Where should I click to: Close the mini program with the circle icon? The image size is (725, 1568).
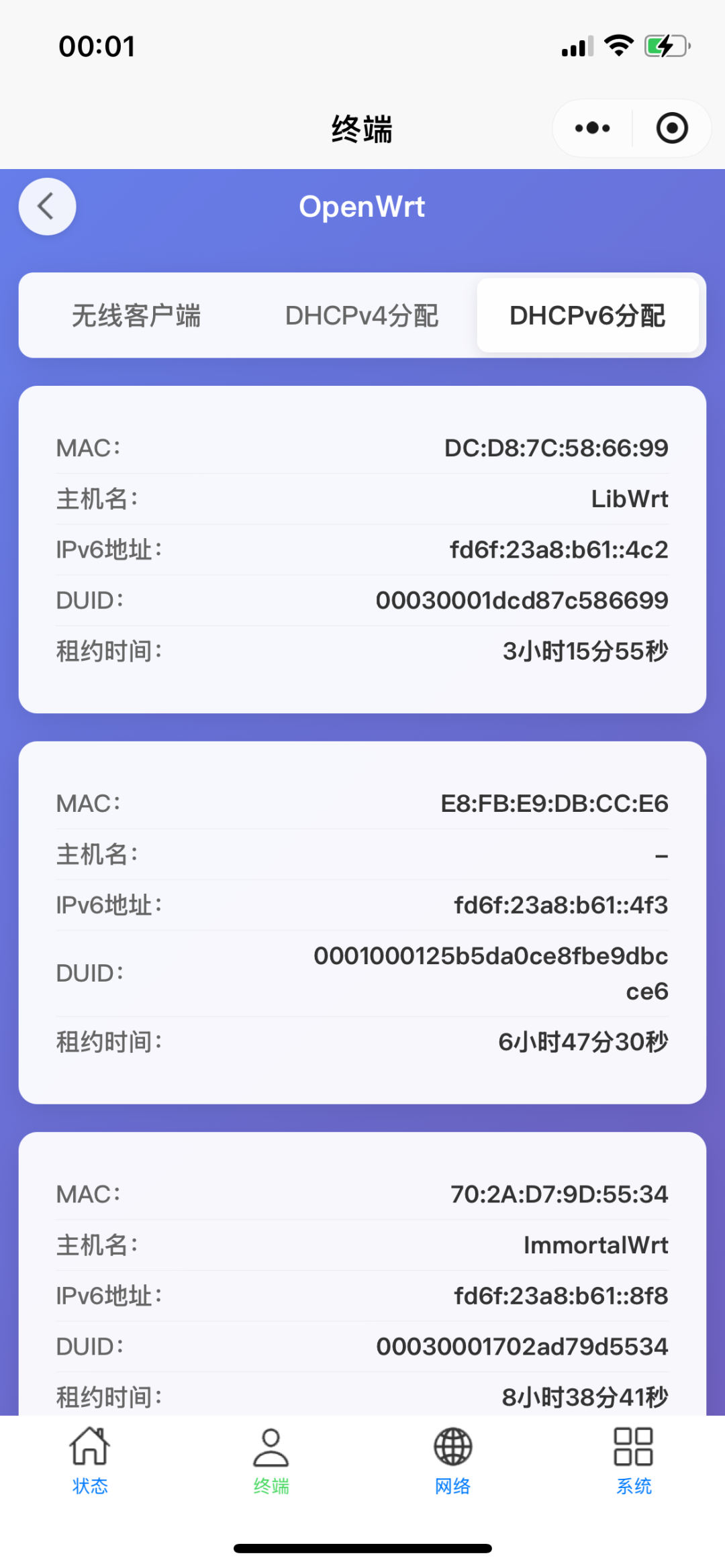click(x=672, y=128)
